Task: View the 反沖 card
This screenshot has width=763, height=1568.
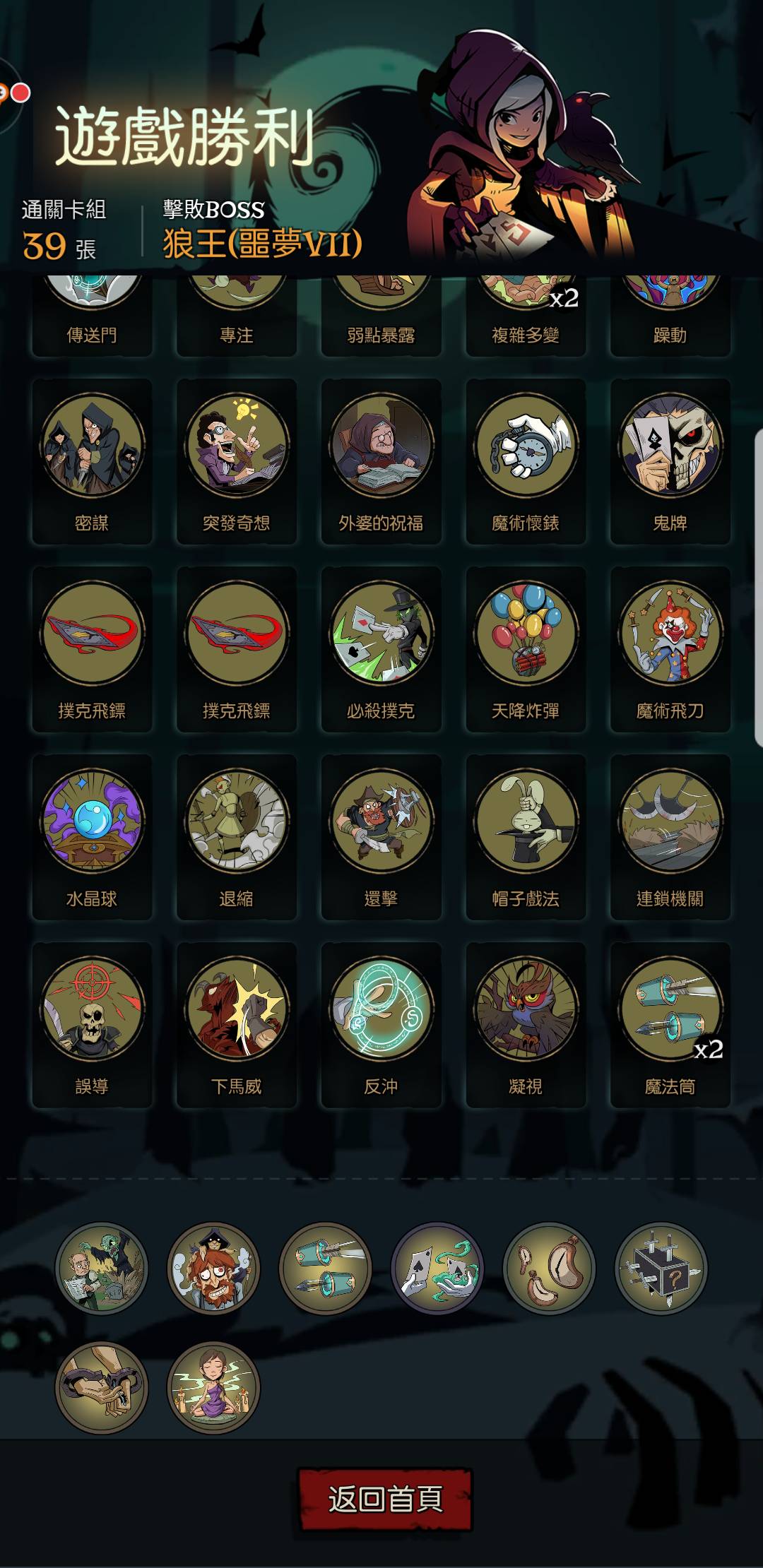Action: pyautogui.click(x=381, y=1024)
